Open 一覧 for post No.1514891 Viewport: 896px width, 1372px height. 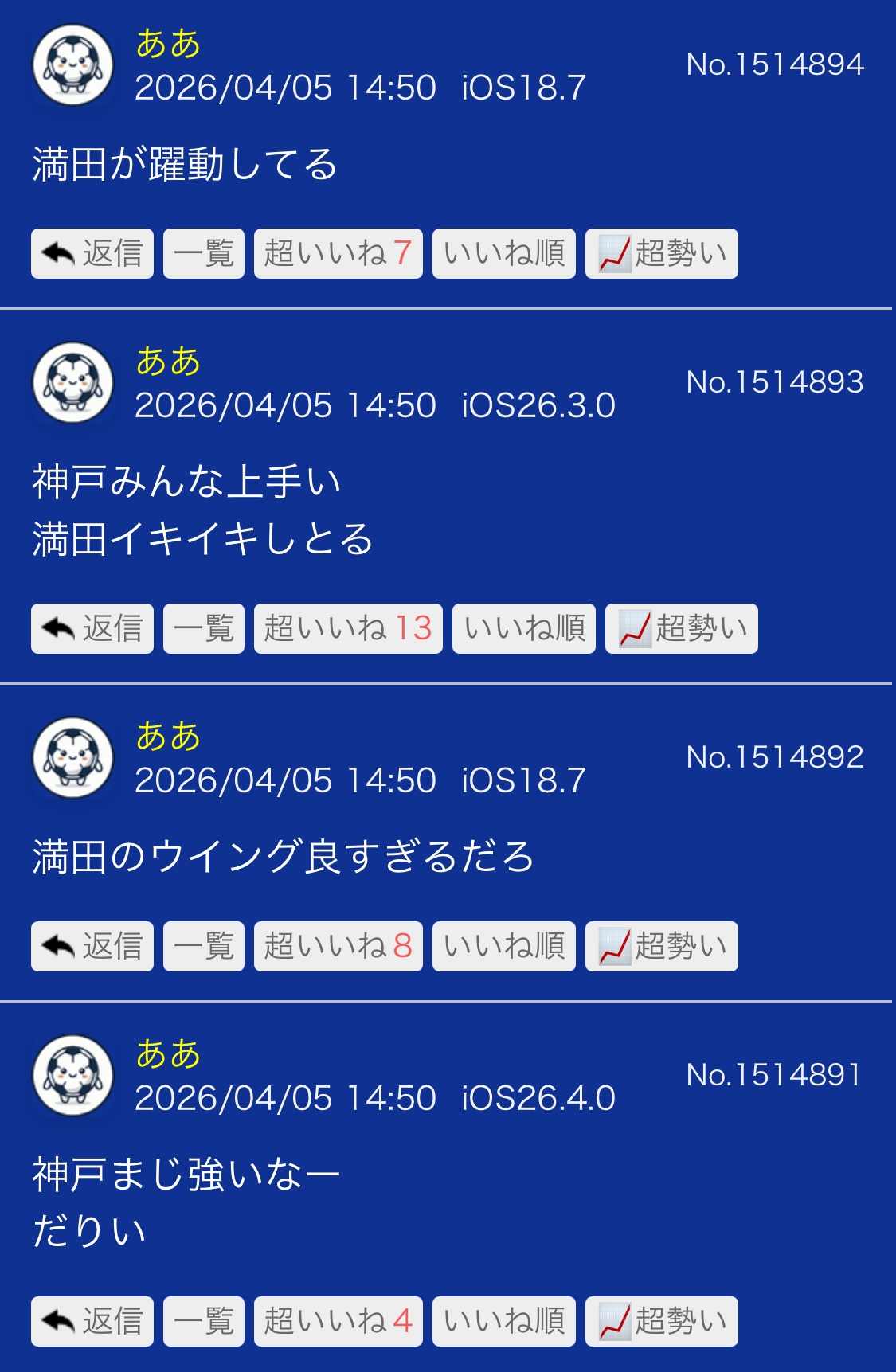[x=204, y=1322]
